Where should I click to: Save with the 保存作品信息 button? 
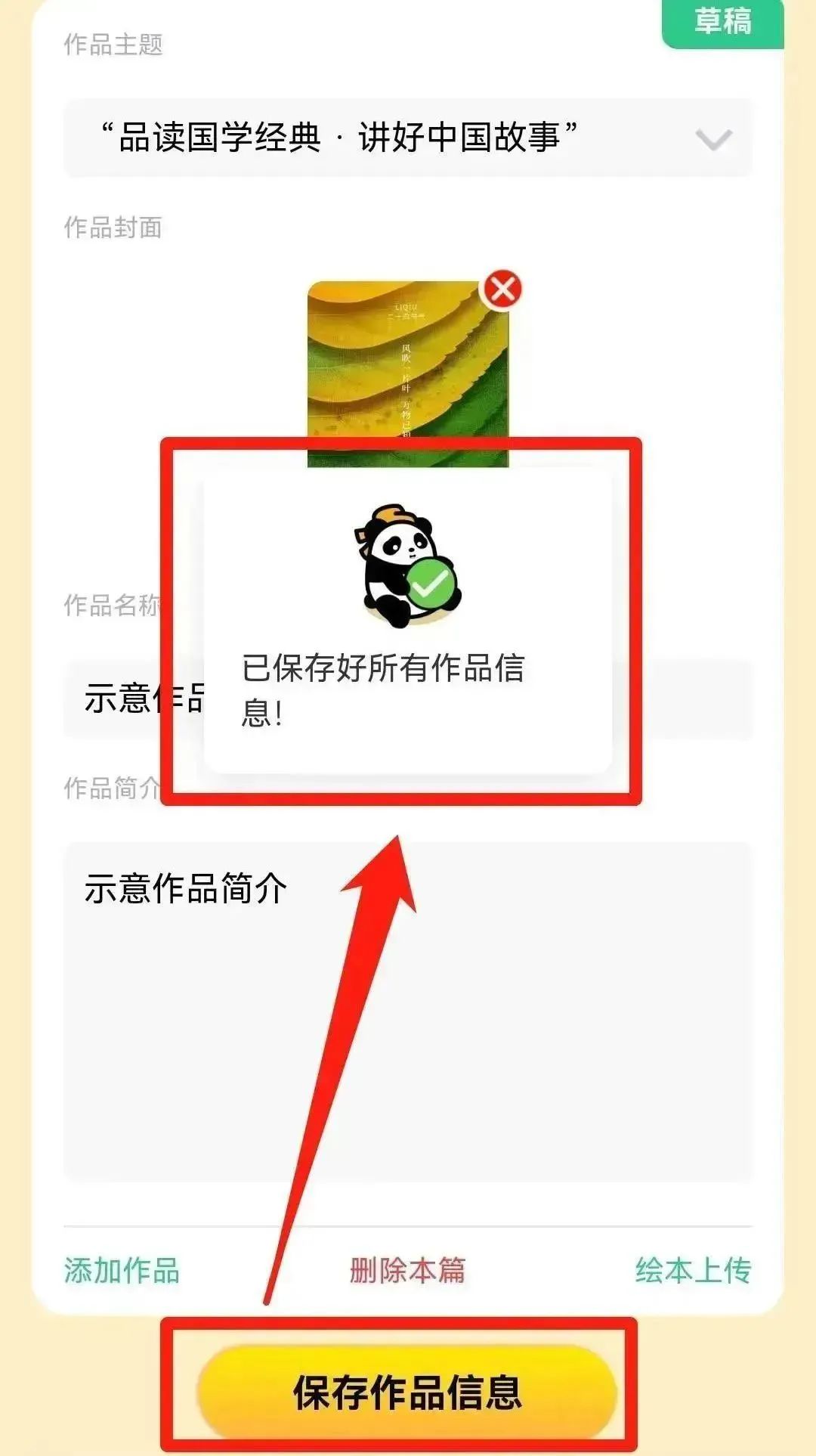[406, 1392]
